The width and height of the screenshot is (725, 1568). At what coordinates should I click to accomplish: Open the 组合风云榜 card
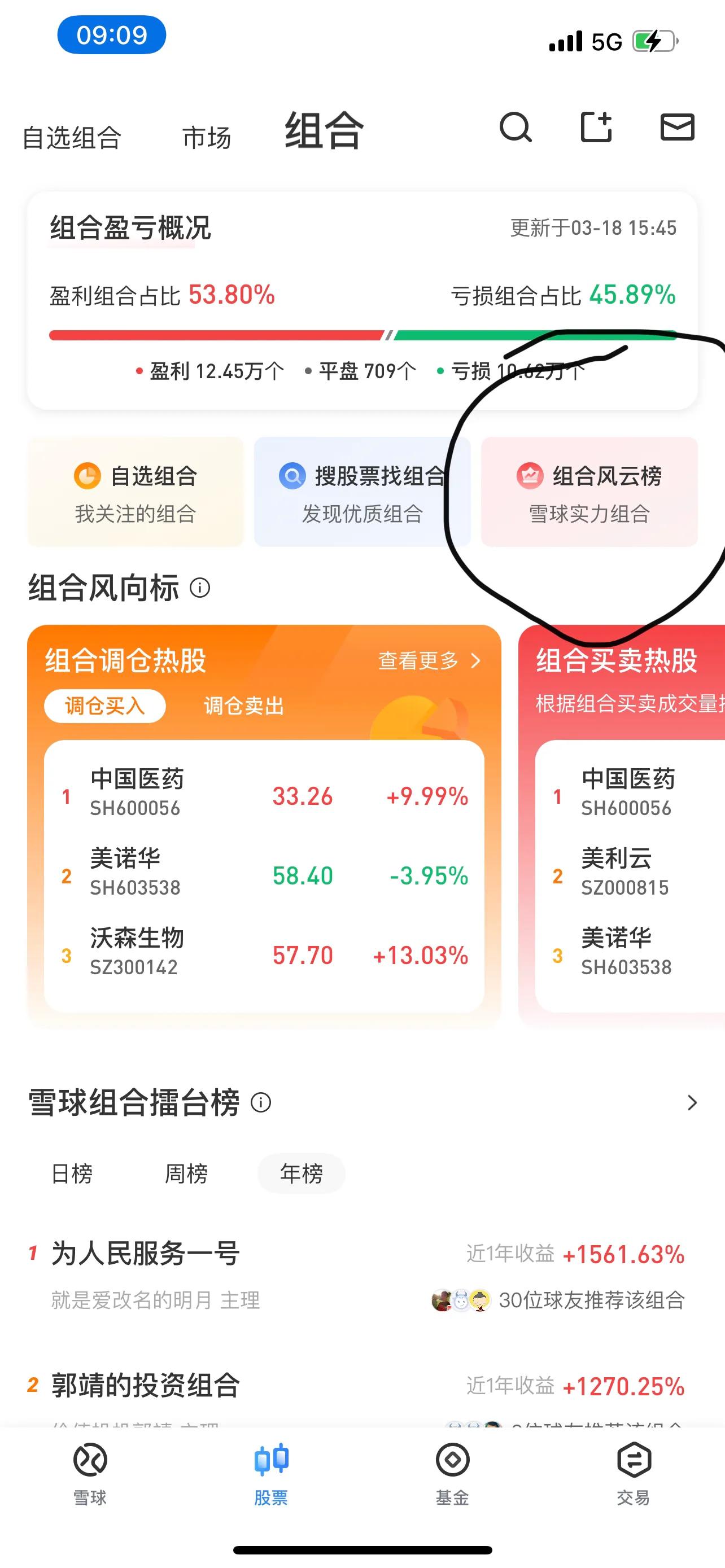coord(589,492)
